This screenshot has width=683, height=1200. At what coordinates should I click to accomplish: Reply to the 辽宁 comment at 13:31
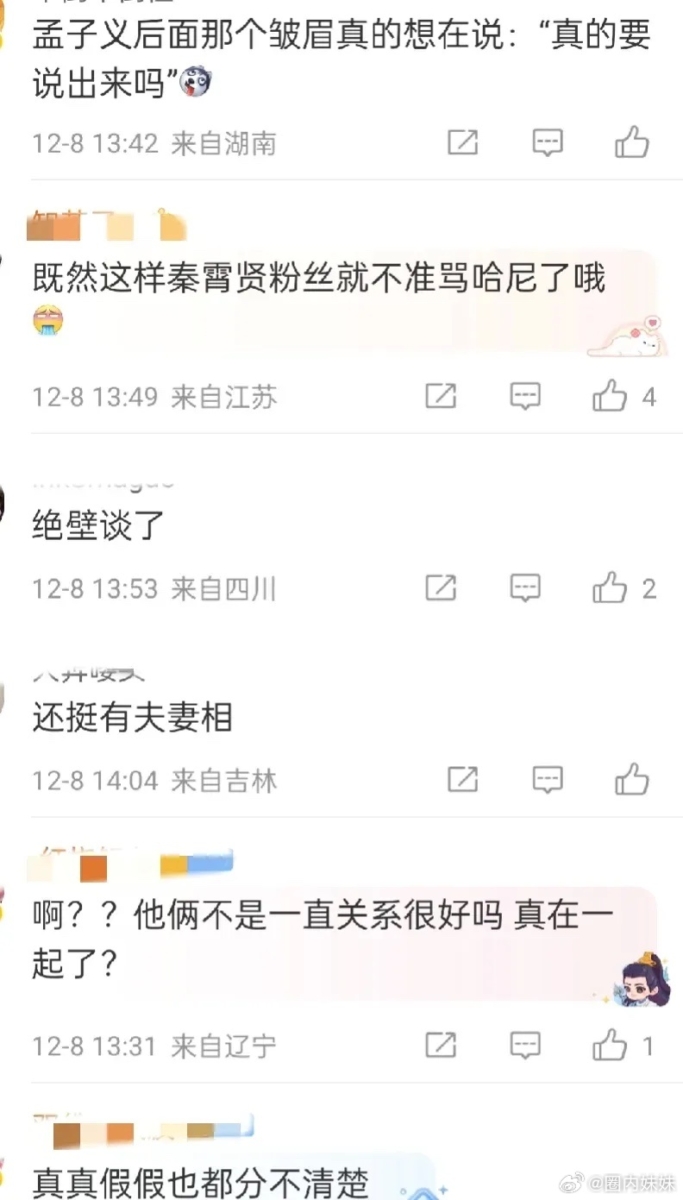(526, 1046)
